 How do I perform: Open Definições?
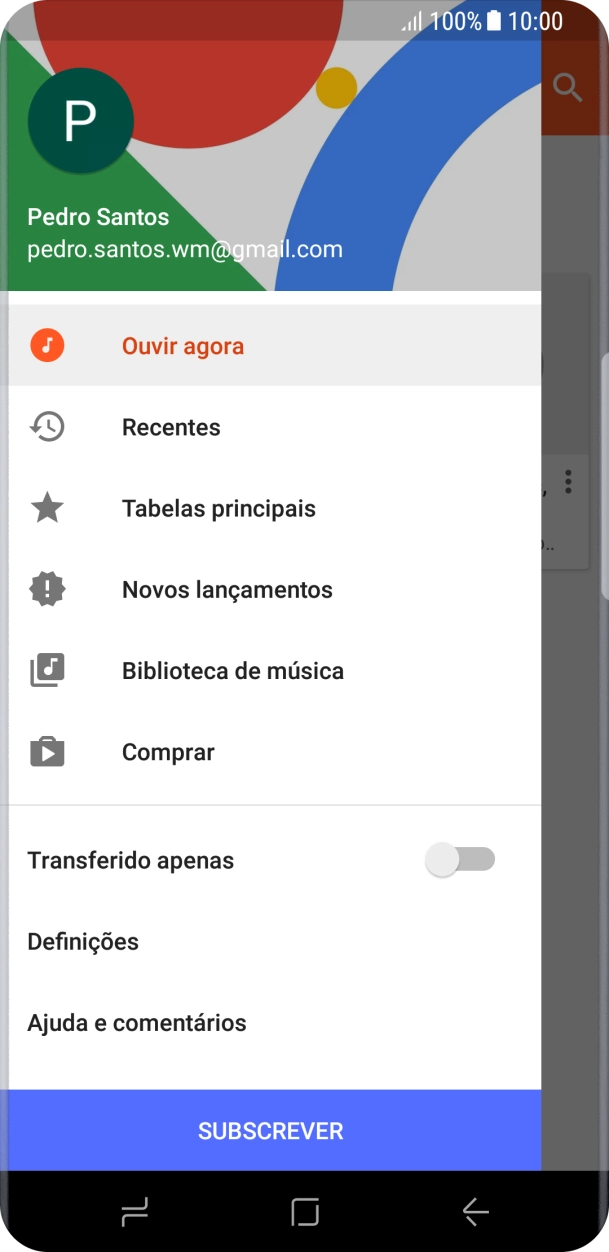pyautogui.click(x=270, y=941)
